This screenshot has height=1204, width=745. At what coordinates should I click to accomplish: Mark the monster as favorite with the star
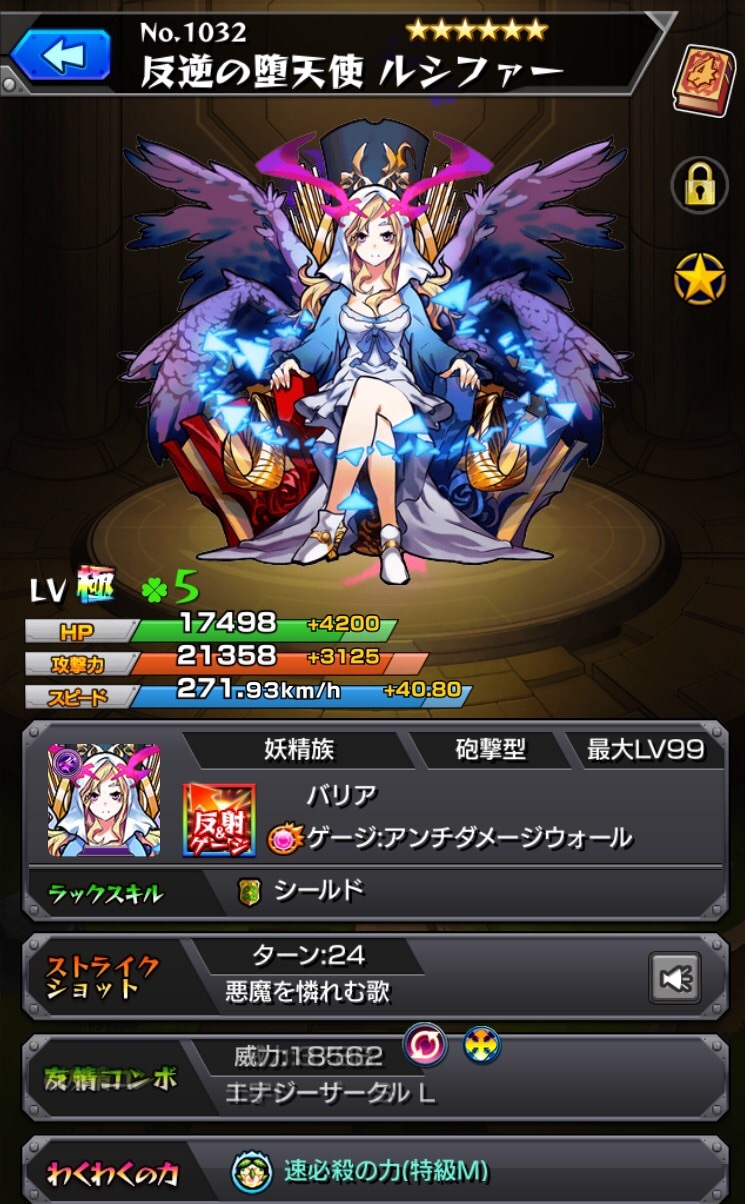699,280
